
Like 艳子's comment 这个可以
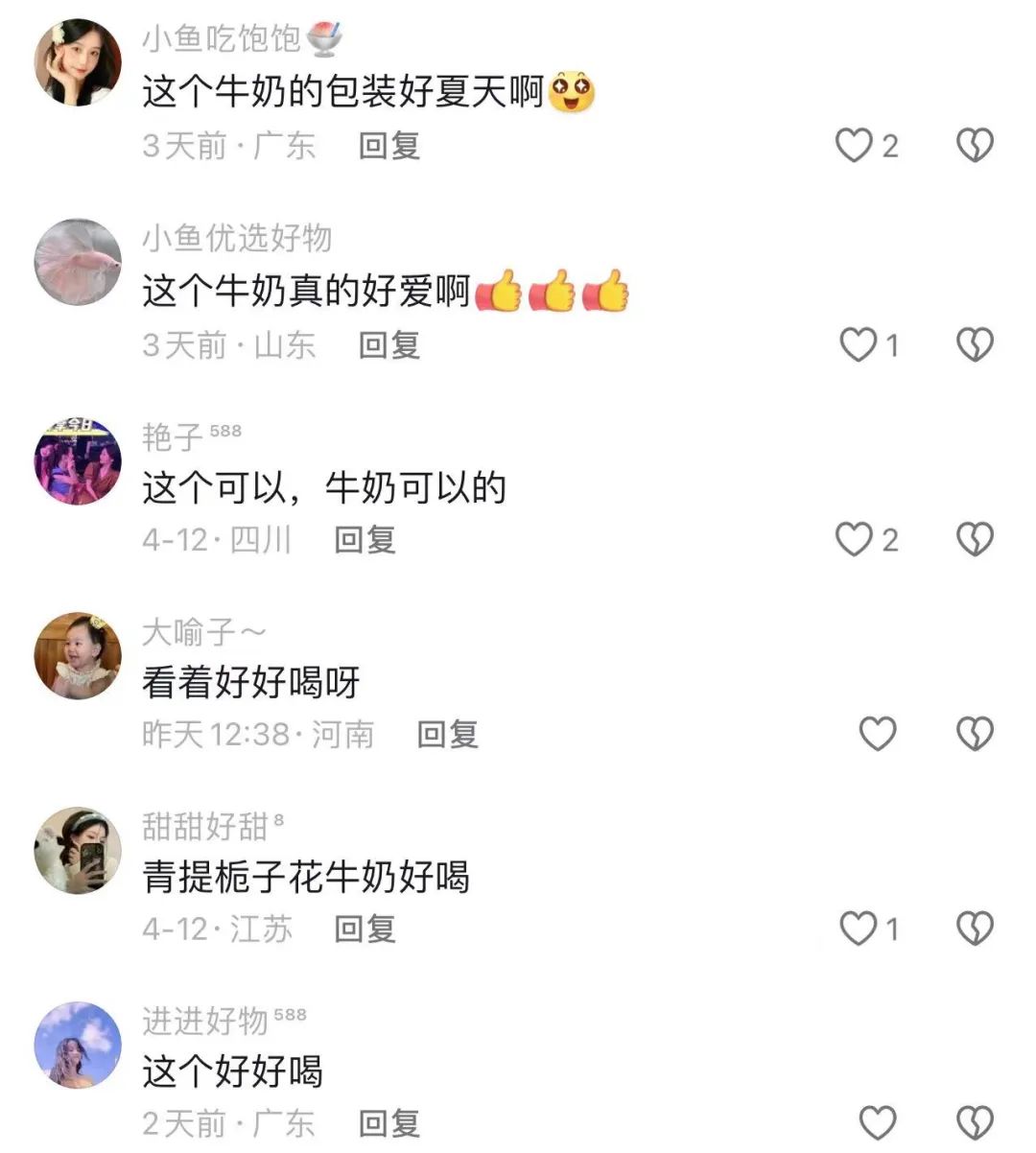tap(853, 540)
